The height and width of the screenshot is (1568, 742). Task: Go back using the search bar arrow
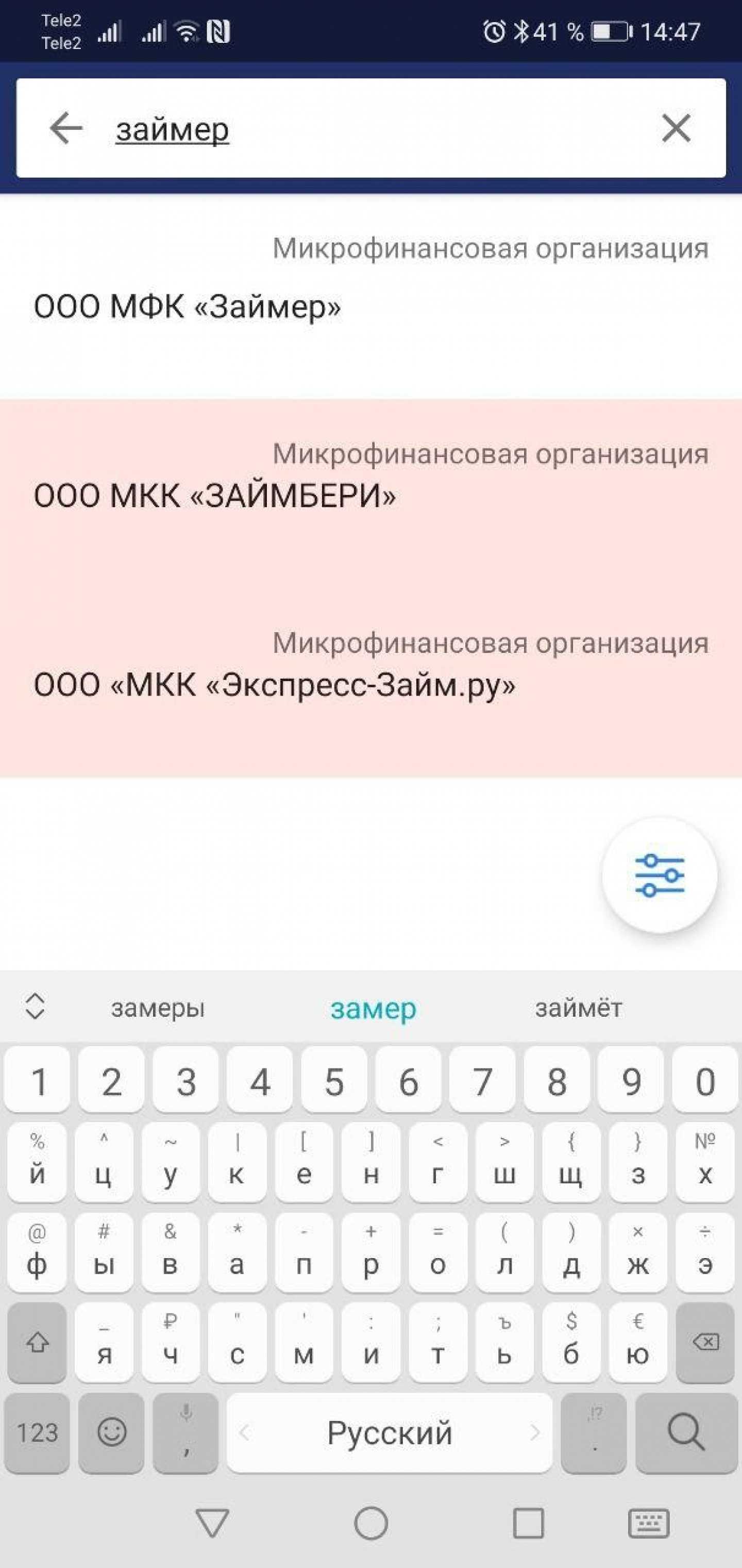click(65, 128)
